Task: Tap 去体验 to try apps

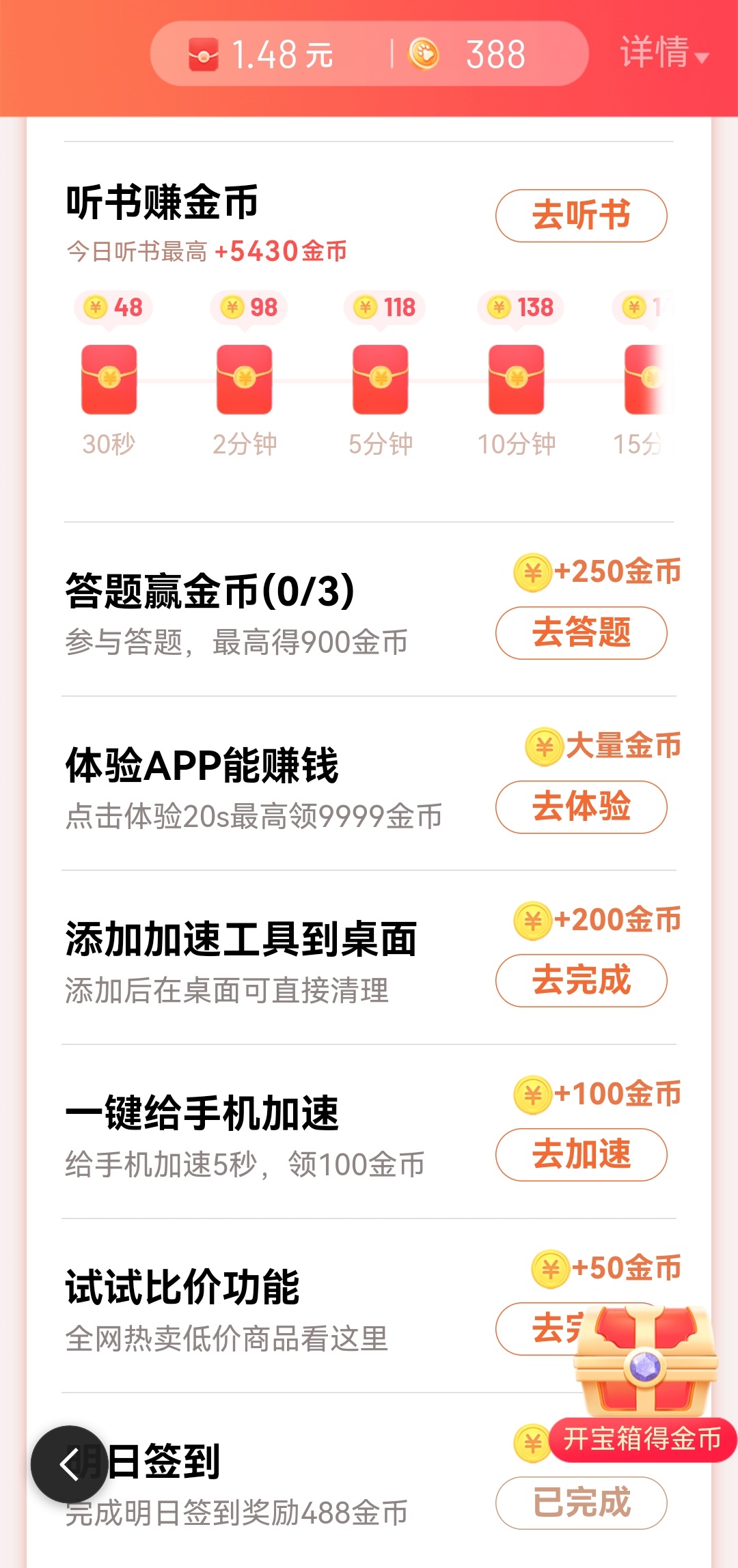Action: click(581, 807)
